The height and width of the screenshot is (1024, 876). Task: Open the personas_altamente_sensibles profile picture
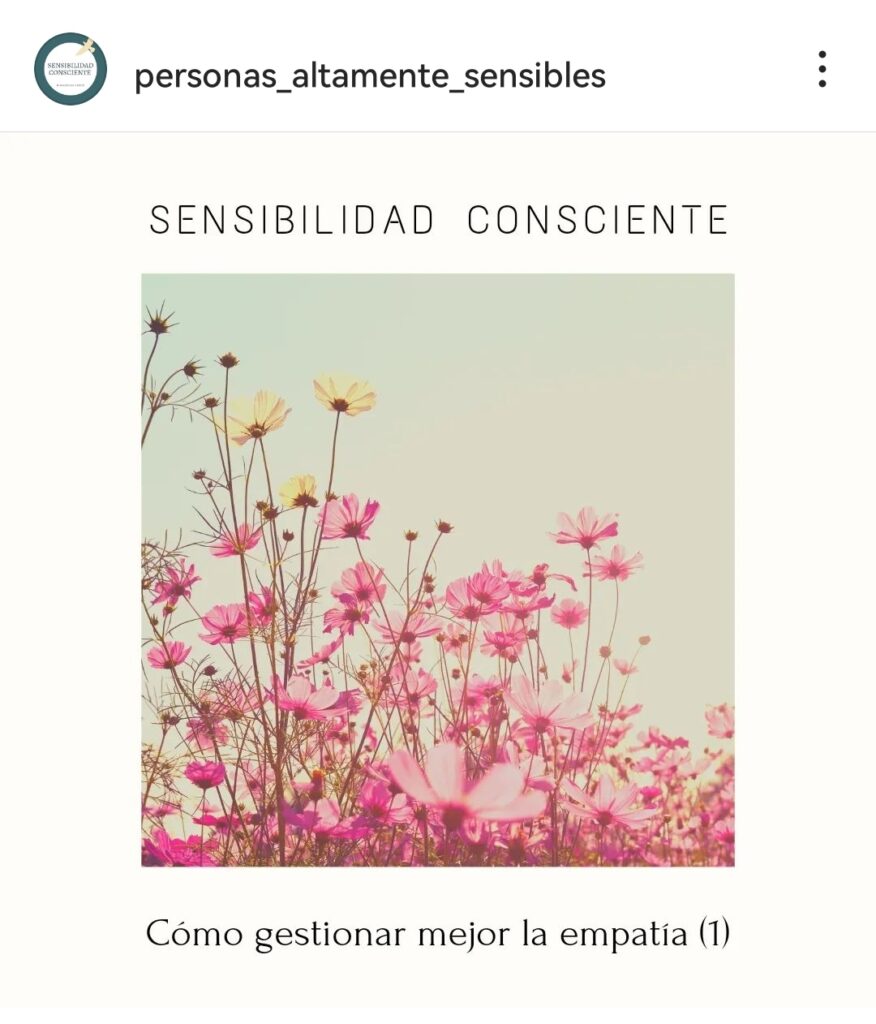[70, 69]
